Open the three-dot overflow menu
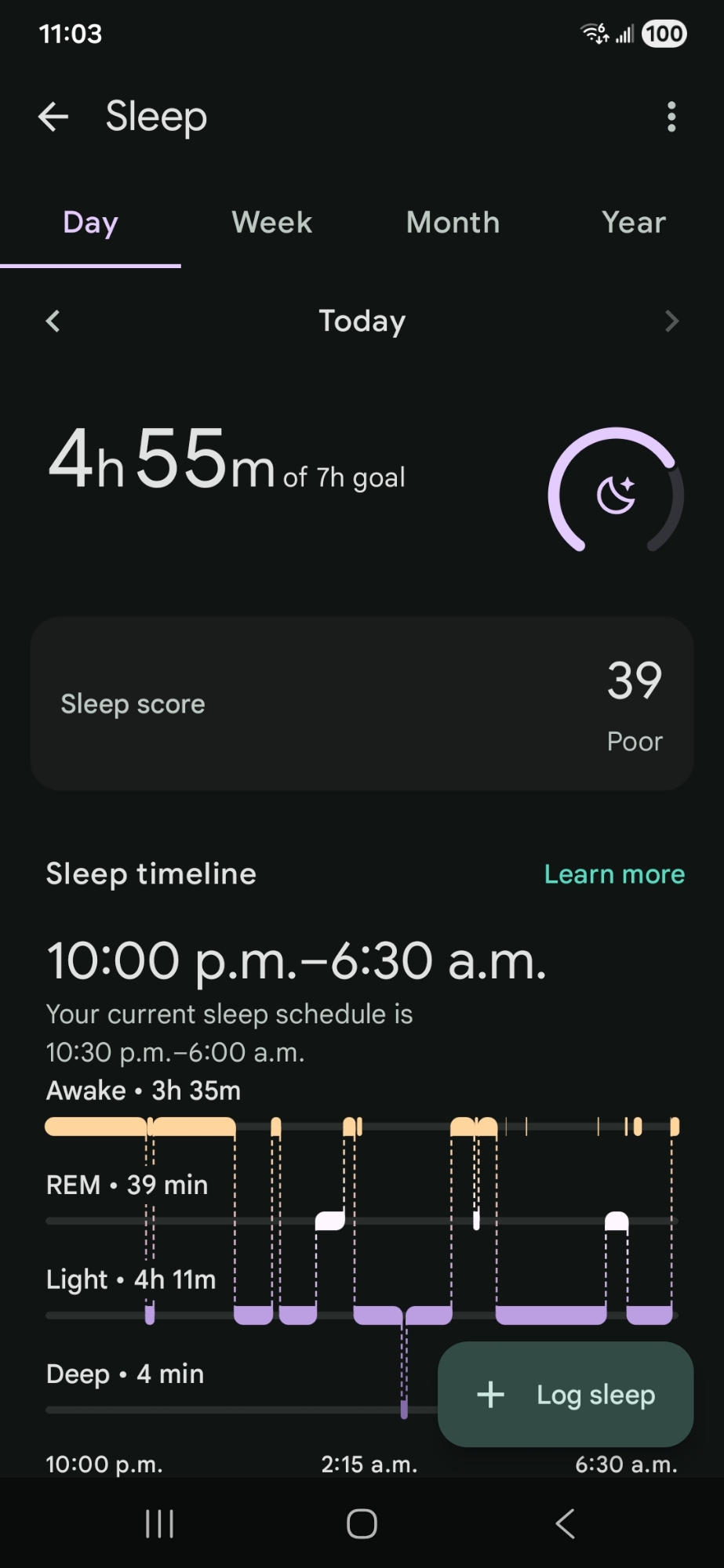 pos(671,117)
